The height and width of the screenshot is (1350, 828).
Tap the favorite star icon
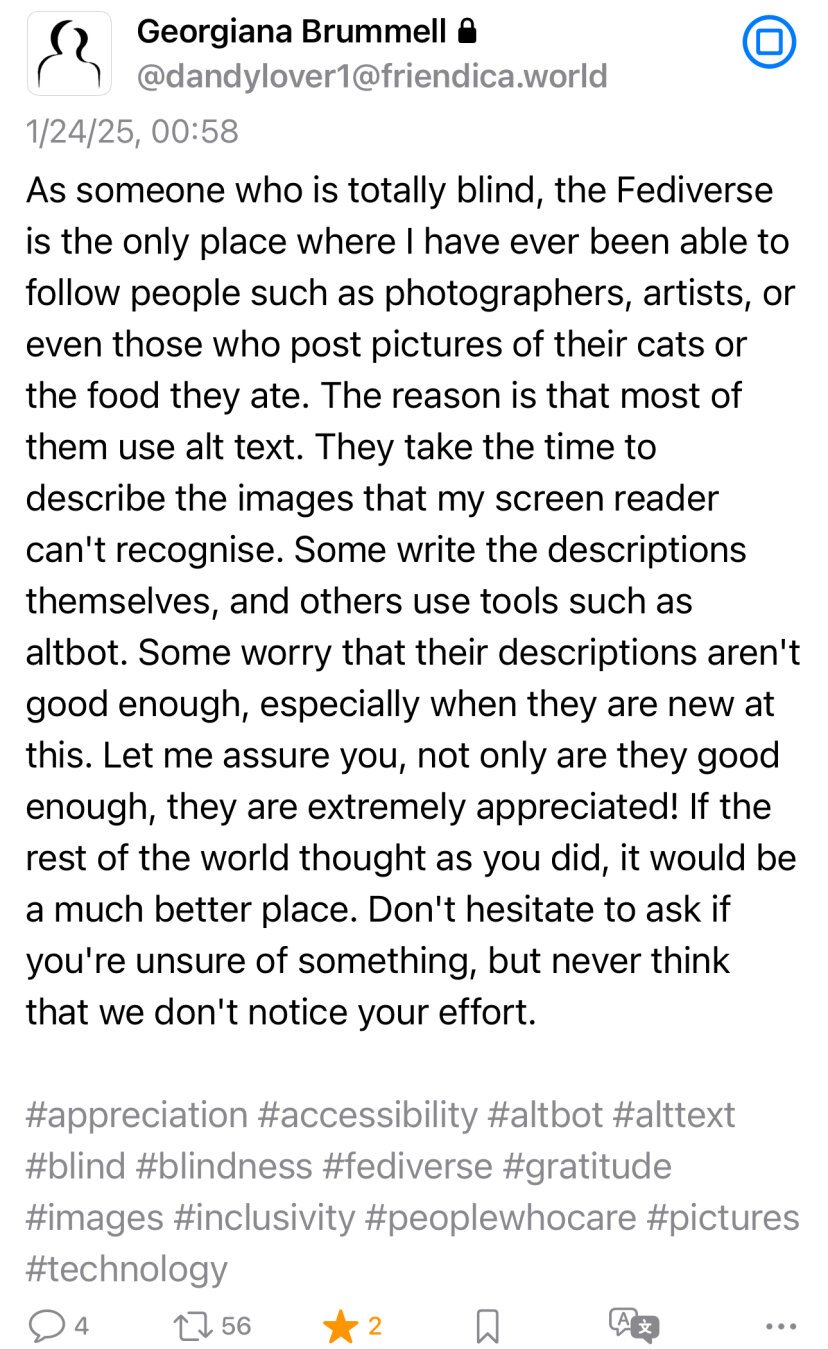341,1326
